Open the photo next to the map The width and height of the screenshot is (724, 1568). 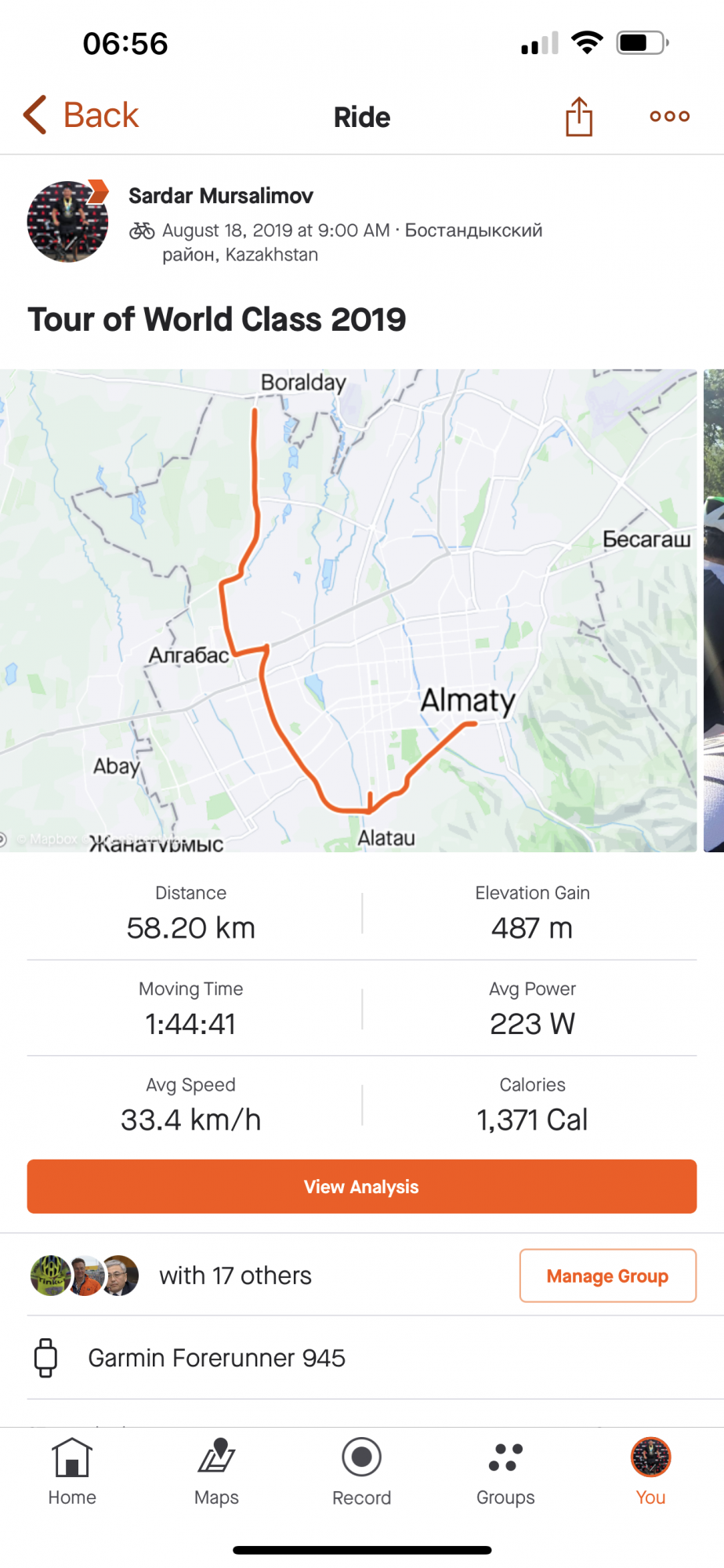(x=714, y=610)
